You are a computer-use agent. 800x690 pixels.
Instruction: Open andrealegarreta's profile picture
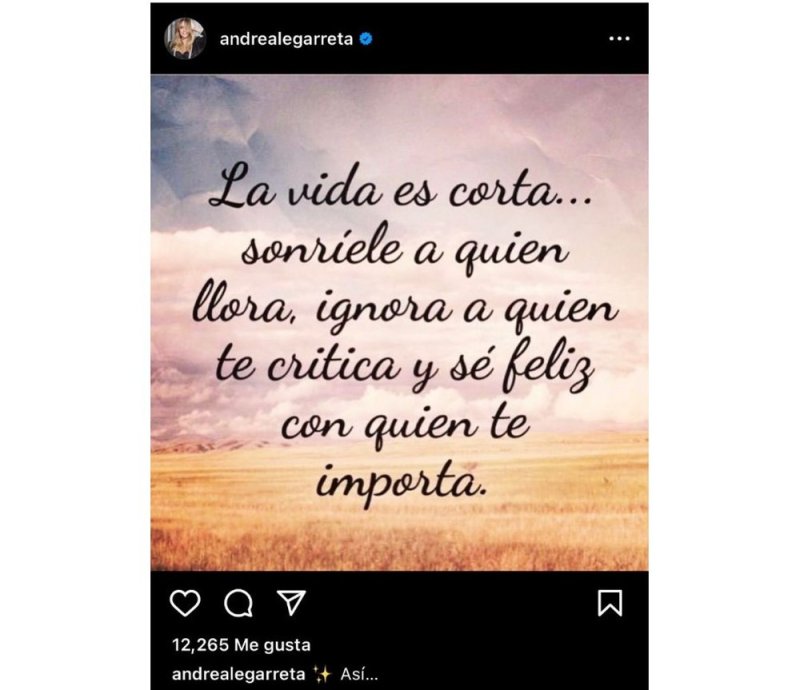[185, 39]
